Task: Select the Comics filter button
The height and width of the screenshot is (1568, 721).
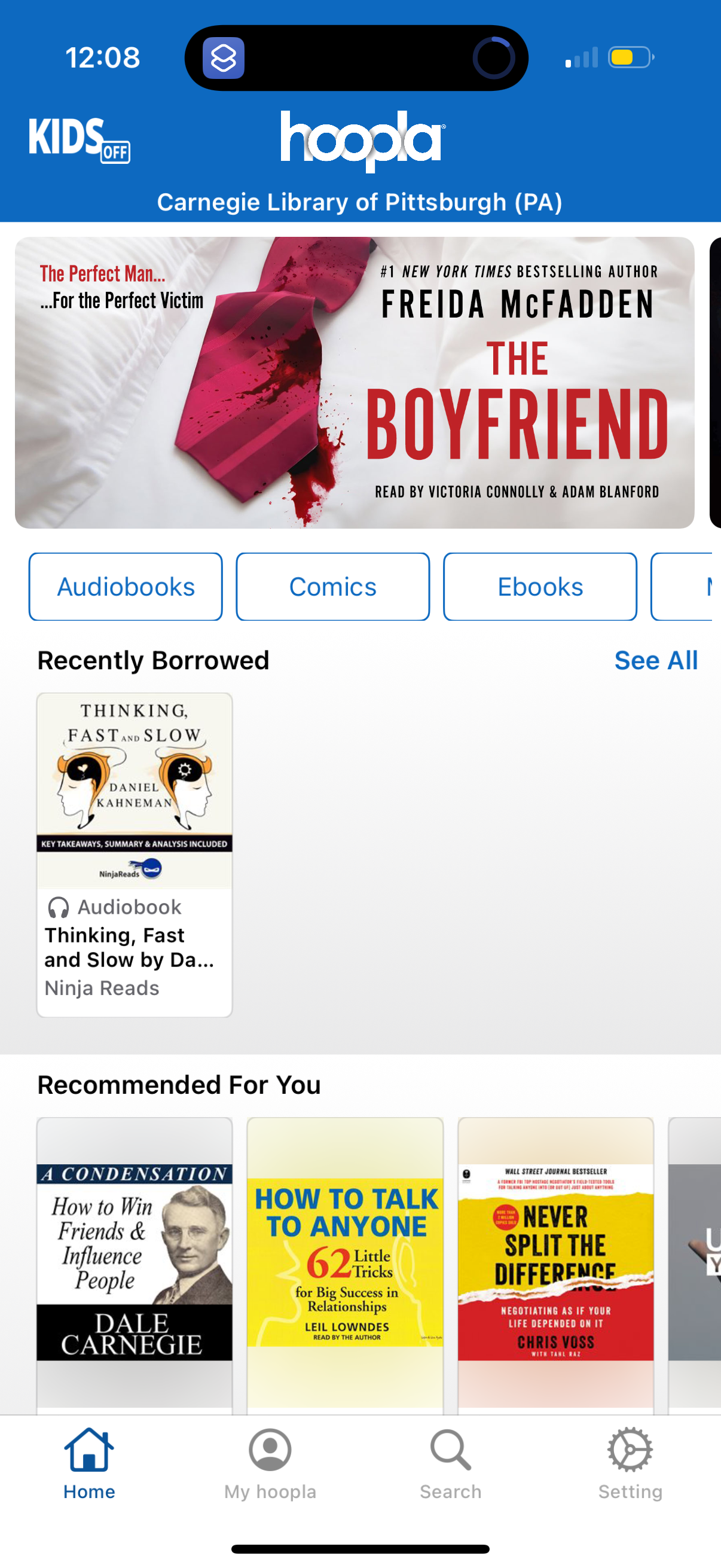Action: pos(332,585)
